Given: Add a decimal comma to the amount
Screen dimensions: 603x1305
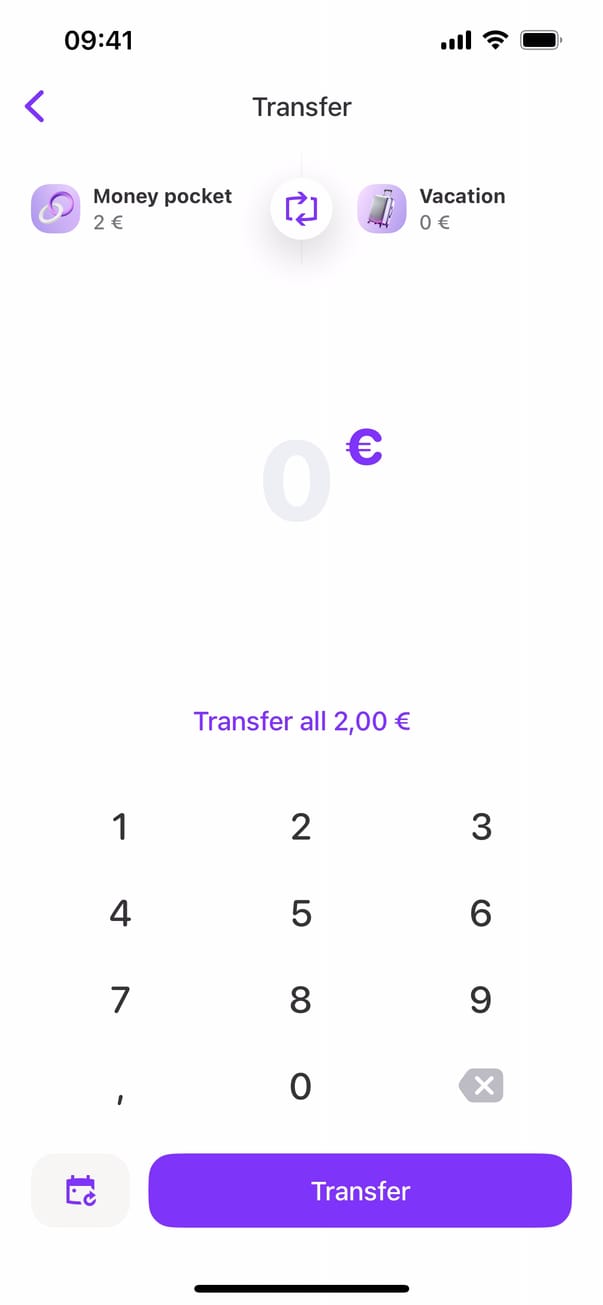Looking at the screenshot, I should (x=120, y=1090).
